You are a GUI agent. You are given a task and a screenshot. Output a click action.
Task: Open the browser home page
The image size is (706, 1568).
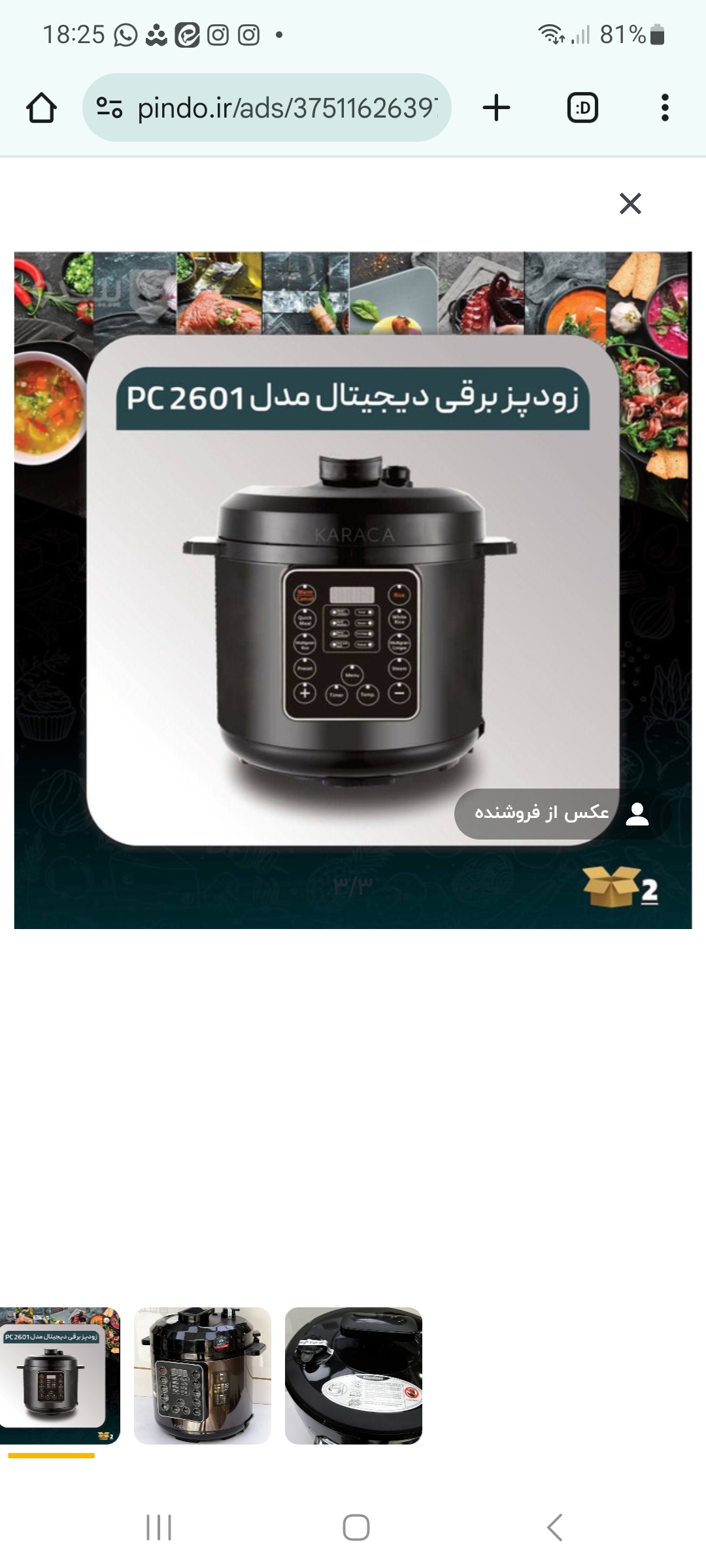pyautogui.click(x=41, y=108)
